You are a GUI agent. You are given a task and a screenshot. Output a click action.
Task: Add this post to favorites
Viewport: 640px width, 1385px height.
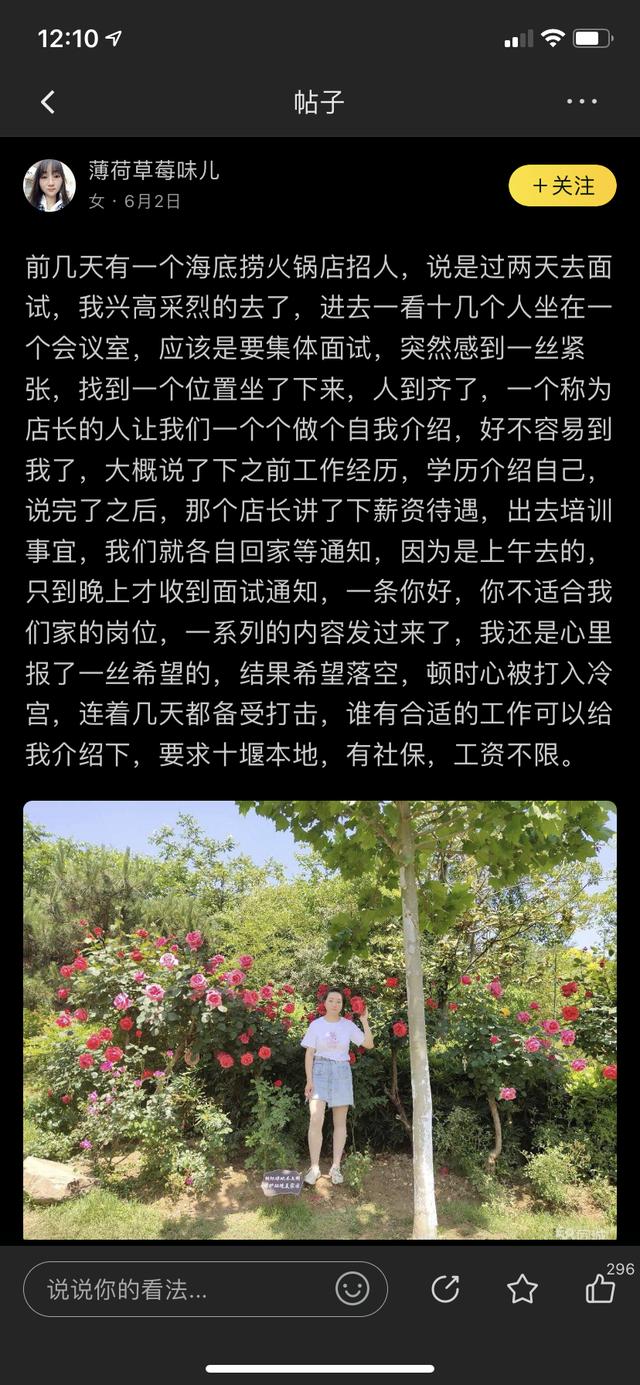tap(522, 1289)
